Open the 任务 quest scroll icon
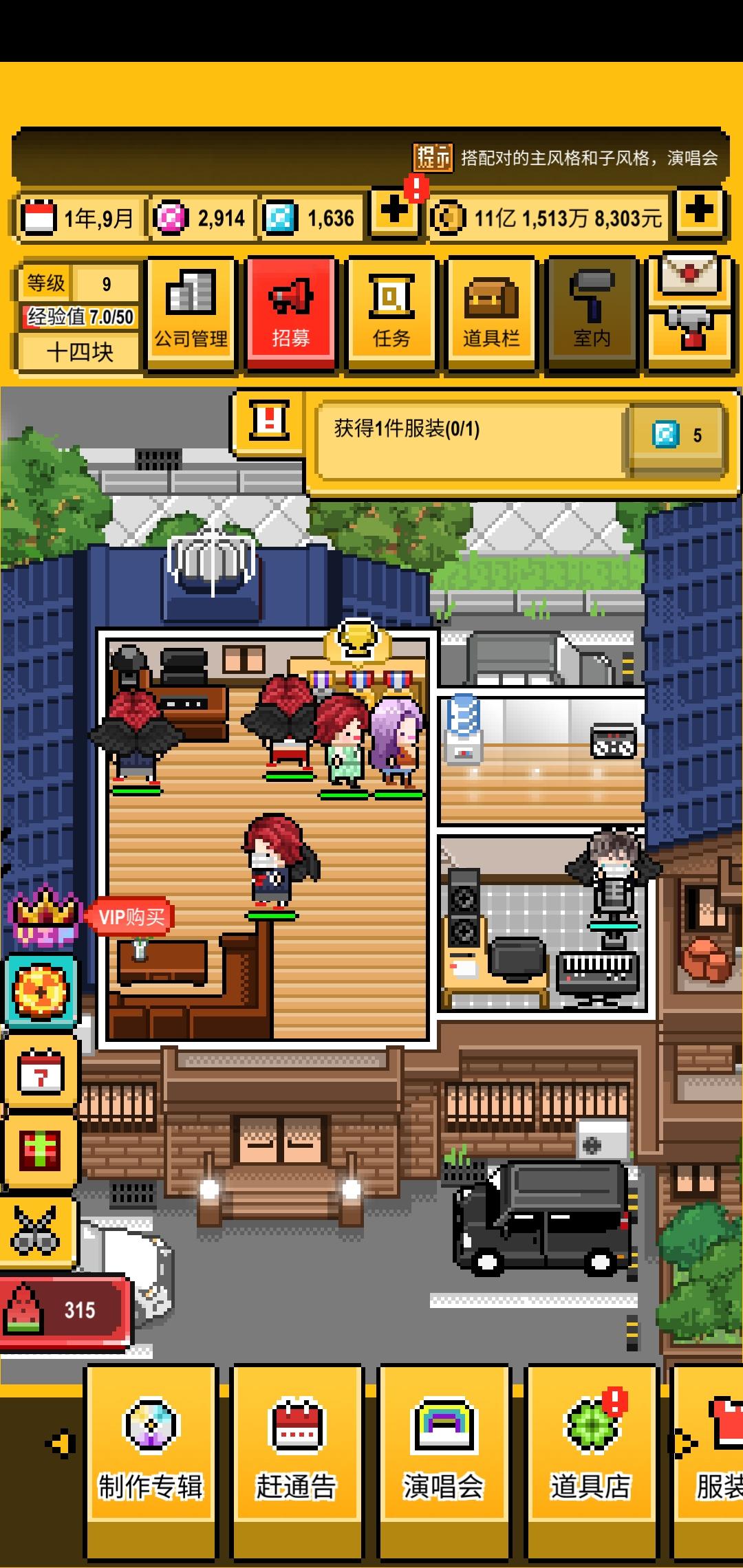This screenshot has width=743, height=1568. 391,313
